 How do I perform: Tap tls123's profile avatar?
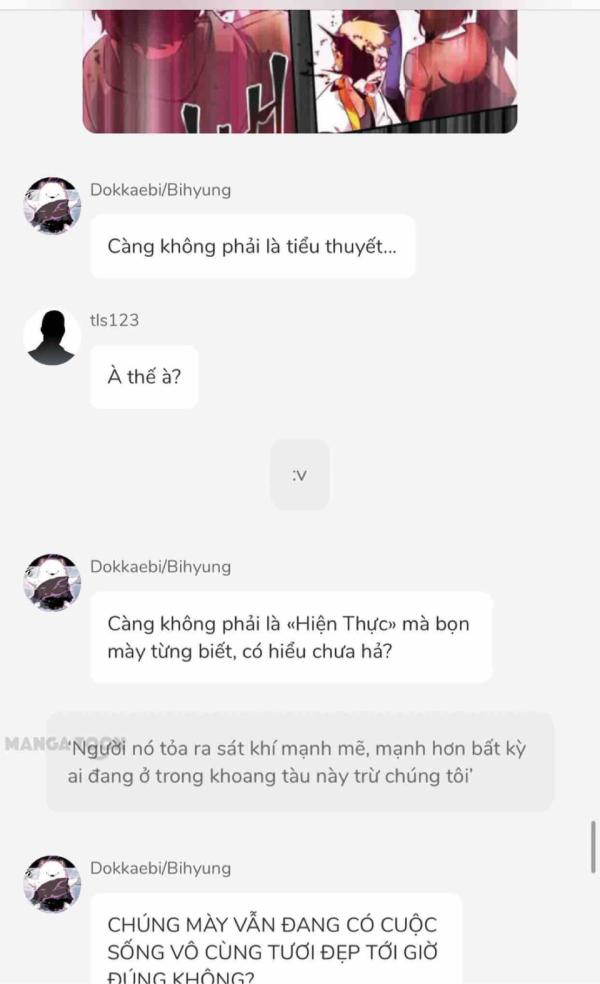click(52, 337)
